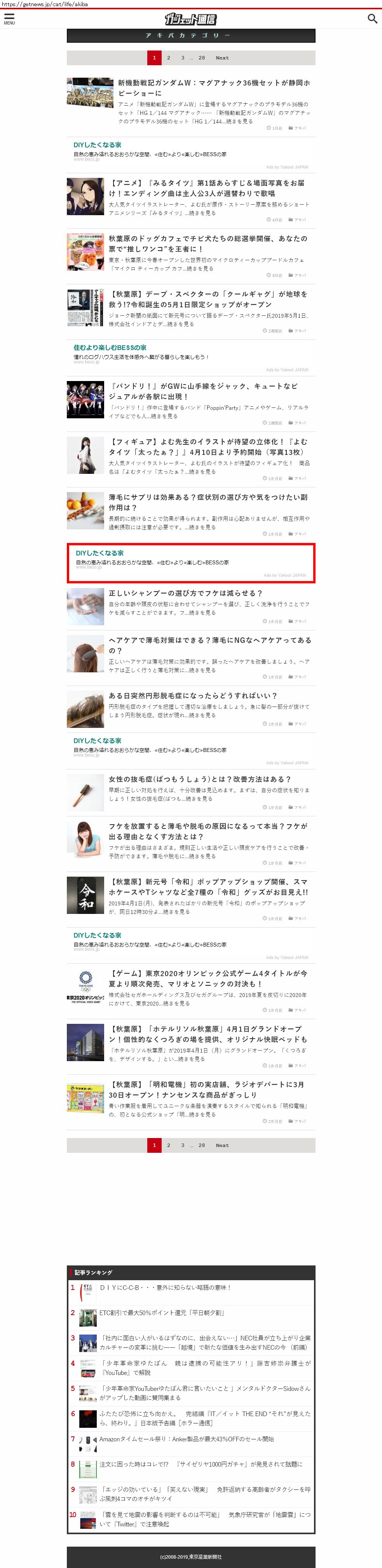
Task: Open the 令和 pop-up shop article
Action: click(207, 886)
